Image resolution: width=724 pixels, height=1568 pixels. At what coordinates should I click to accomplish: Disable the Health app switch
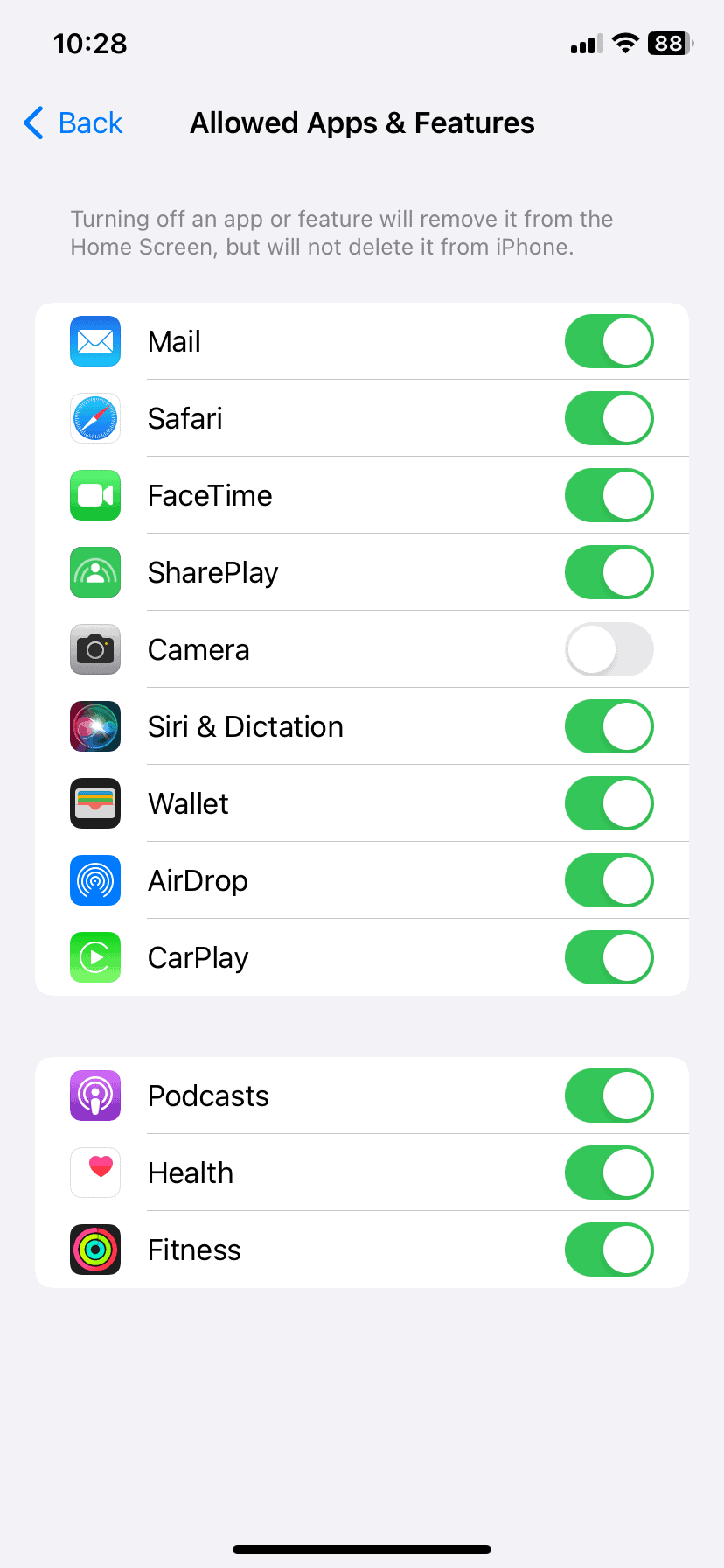click(609, 1172)
